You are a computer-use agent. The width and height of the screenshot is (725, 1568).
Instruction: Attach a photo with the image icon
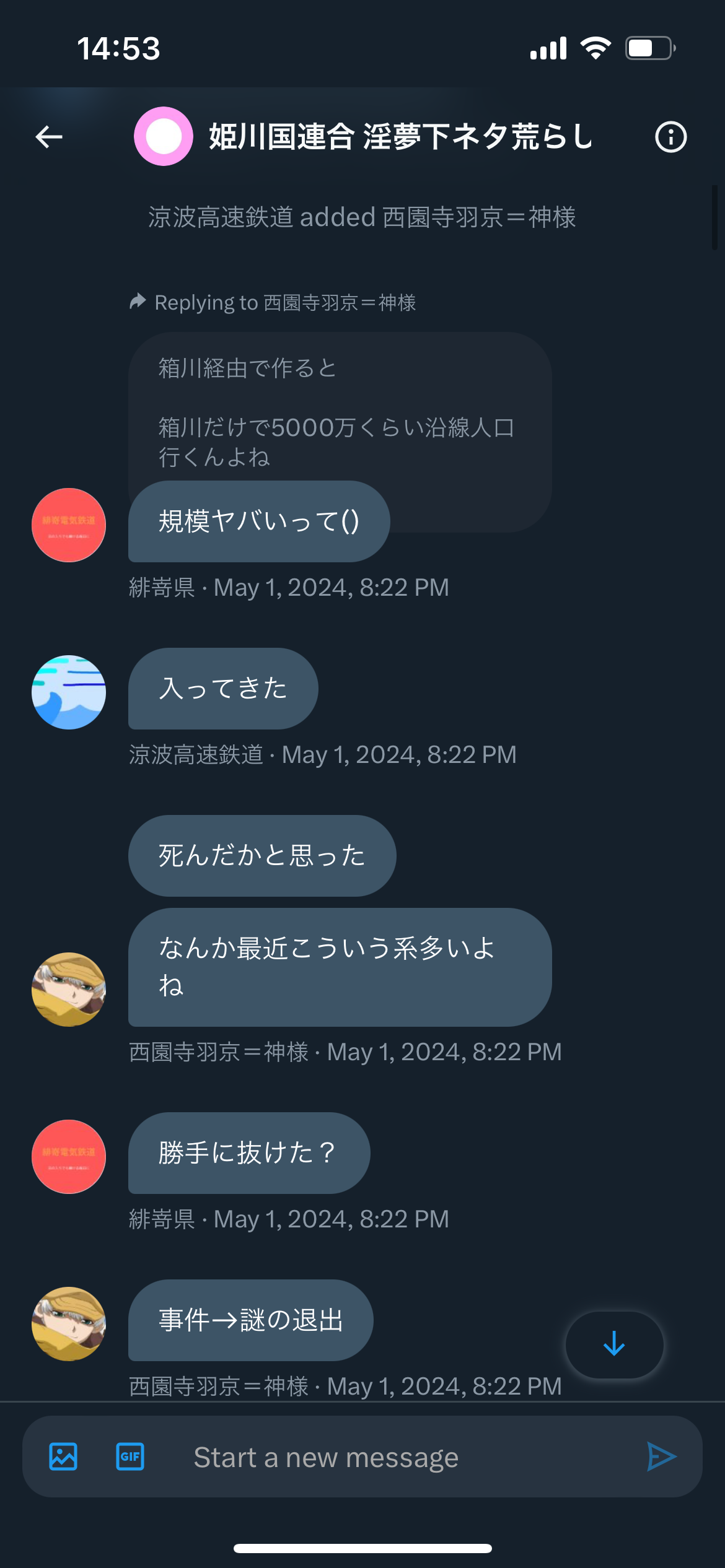(63, 1457)
